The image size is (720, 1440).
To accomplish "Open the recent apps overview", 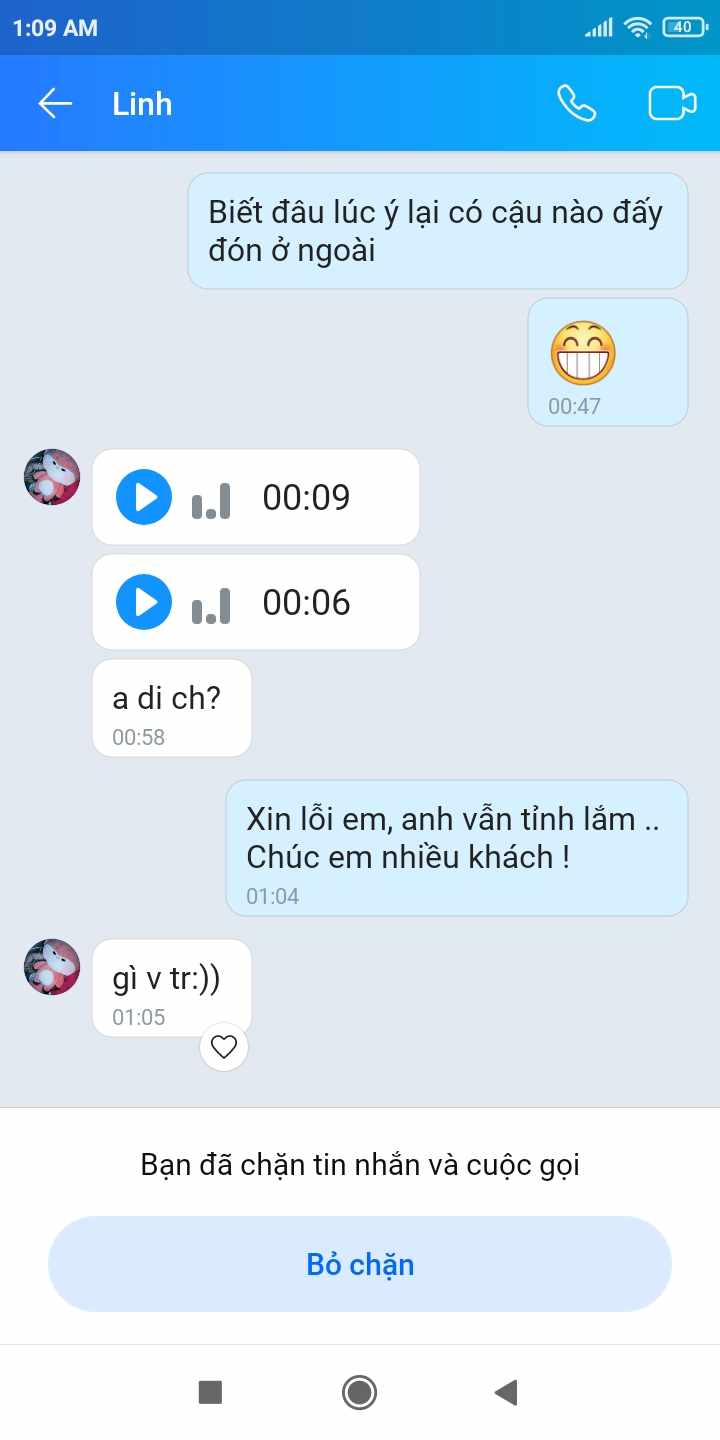I will pos(210,1392).
